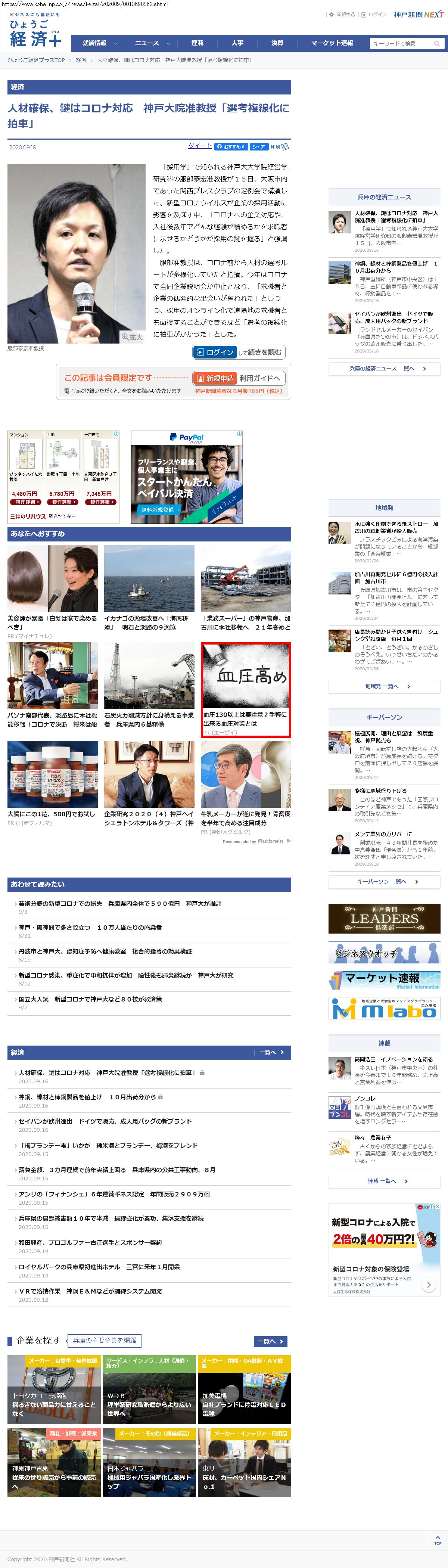Tap the 新規申込 registration button
The height and width of the screenshot is (1568, 448).
[x=214, y=378]
